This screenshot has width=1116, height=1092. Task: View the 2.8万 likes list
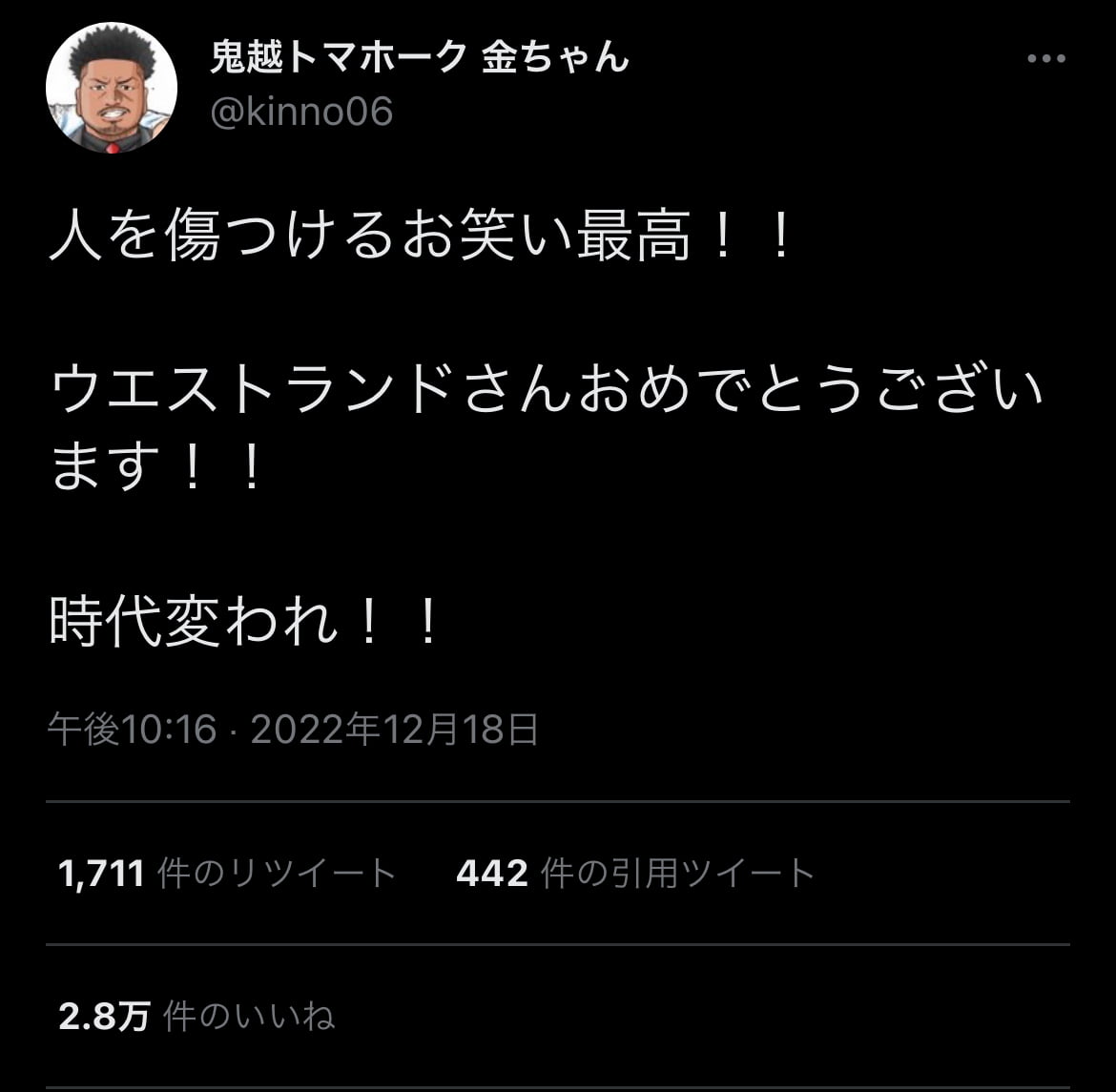click(196, 1017)
